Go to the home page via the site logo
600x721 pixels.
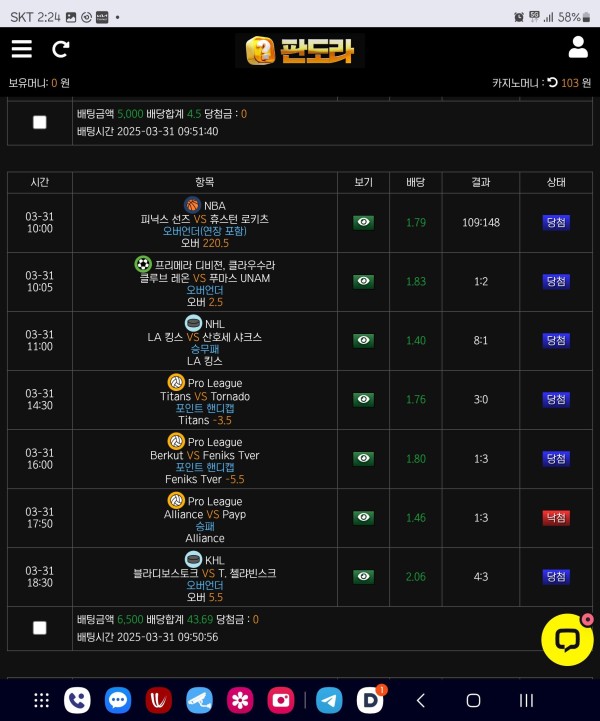(300, 50)
